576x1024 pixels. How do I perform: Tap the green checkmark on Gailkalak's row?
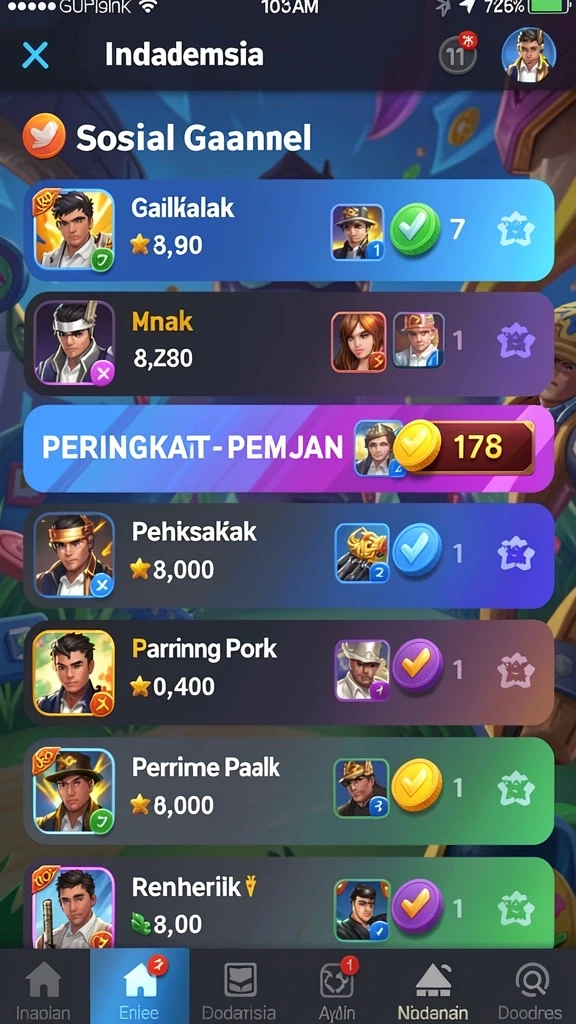(415, 229)
